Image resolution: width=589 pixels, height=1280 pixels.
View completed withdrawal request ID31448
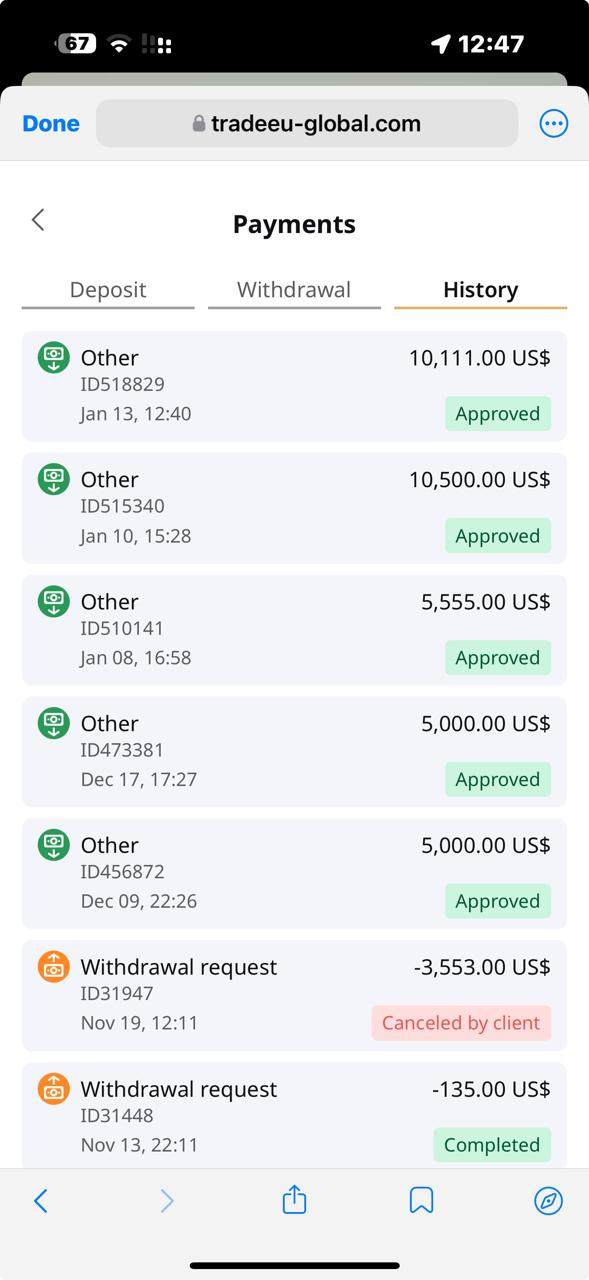click(x=294, y=1116)
